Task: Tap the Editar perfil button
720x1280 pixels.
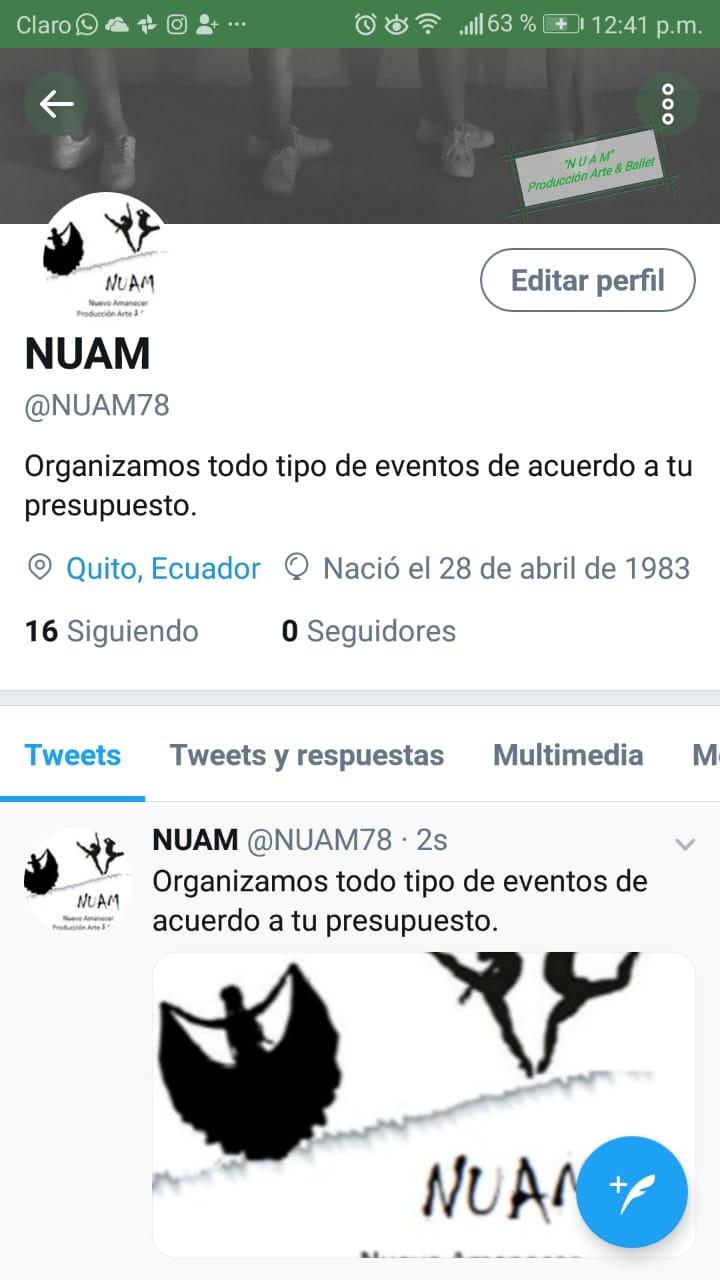Action: tap(587, 280)
